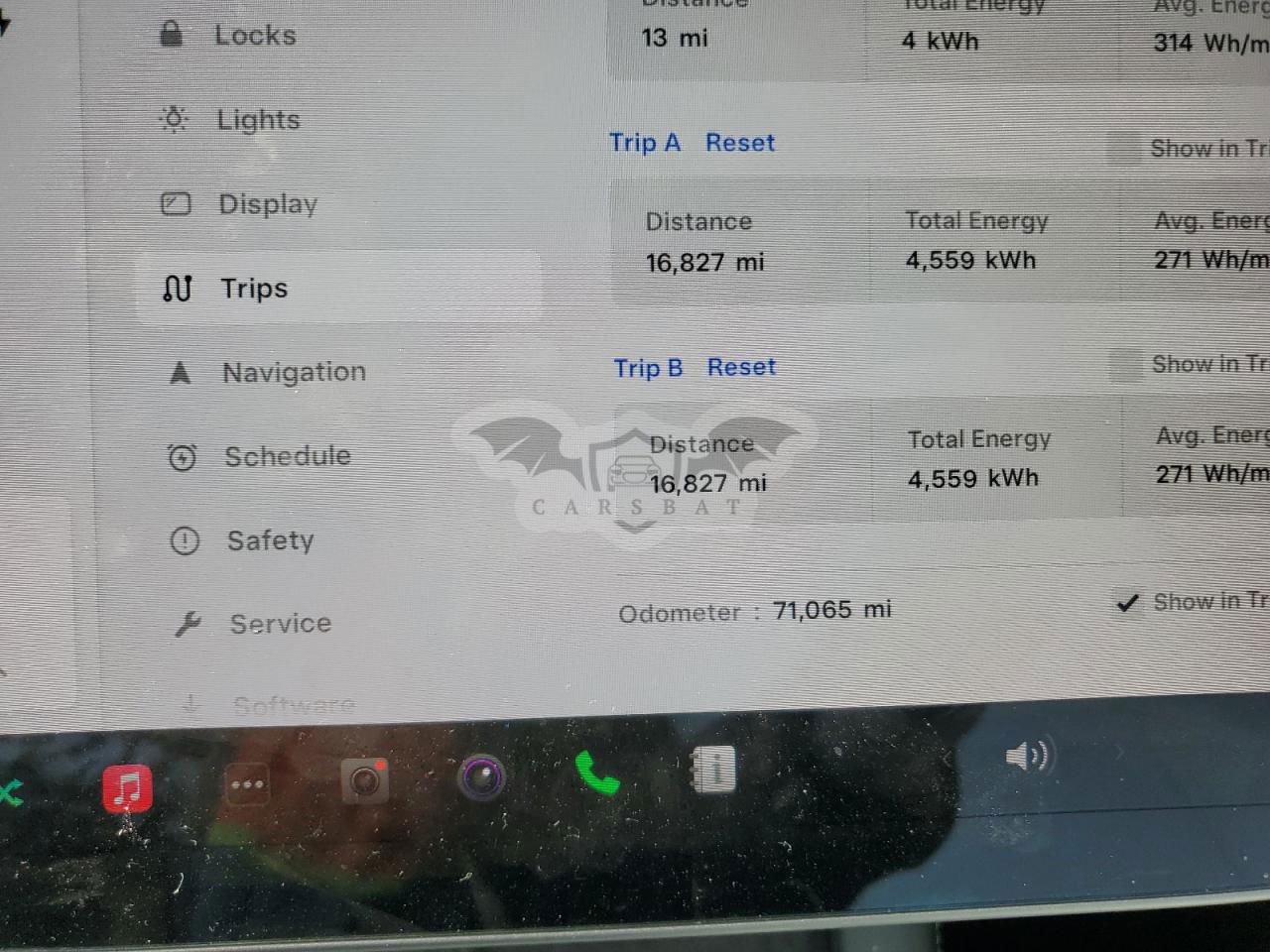This screenshot has height=952, width=1270.
Task: Reset Trip A
Action: [739, 143]
